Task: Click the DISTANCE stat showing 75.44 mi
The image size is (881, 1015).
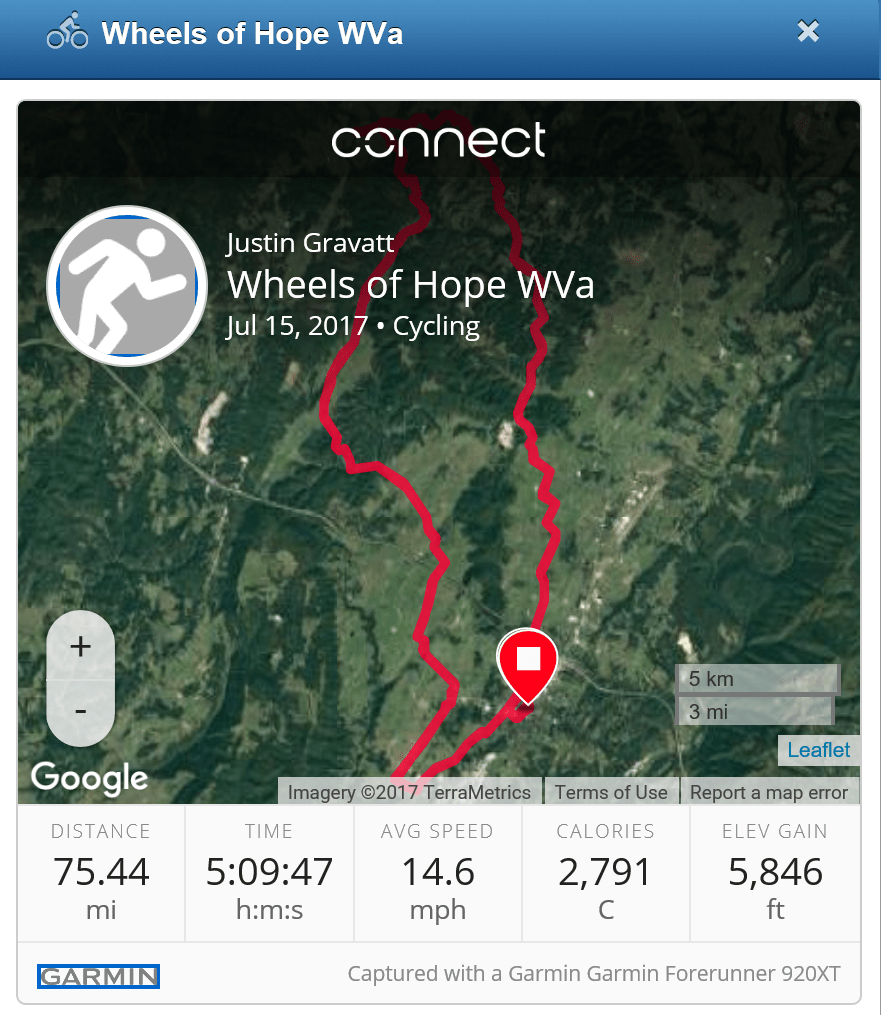Action: [100, 871]
